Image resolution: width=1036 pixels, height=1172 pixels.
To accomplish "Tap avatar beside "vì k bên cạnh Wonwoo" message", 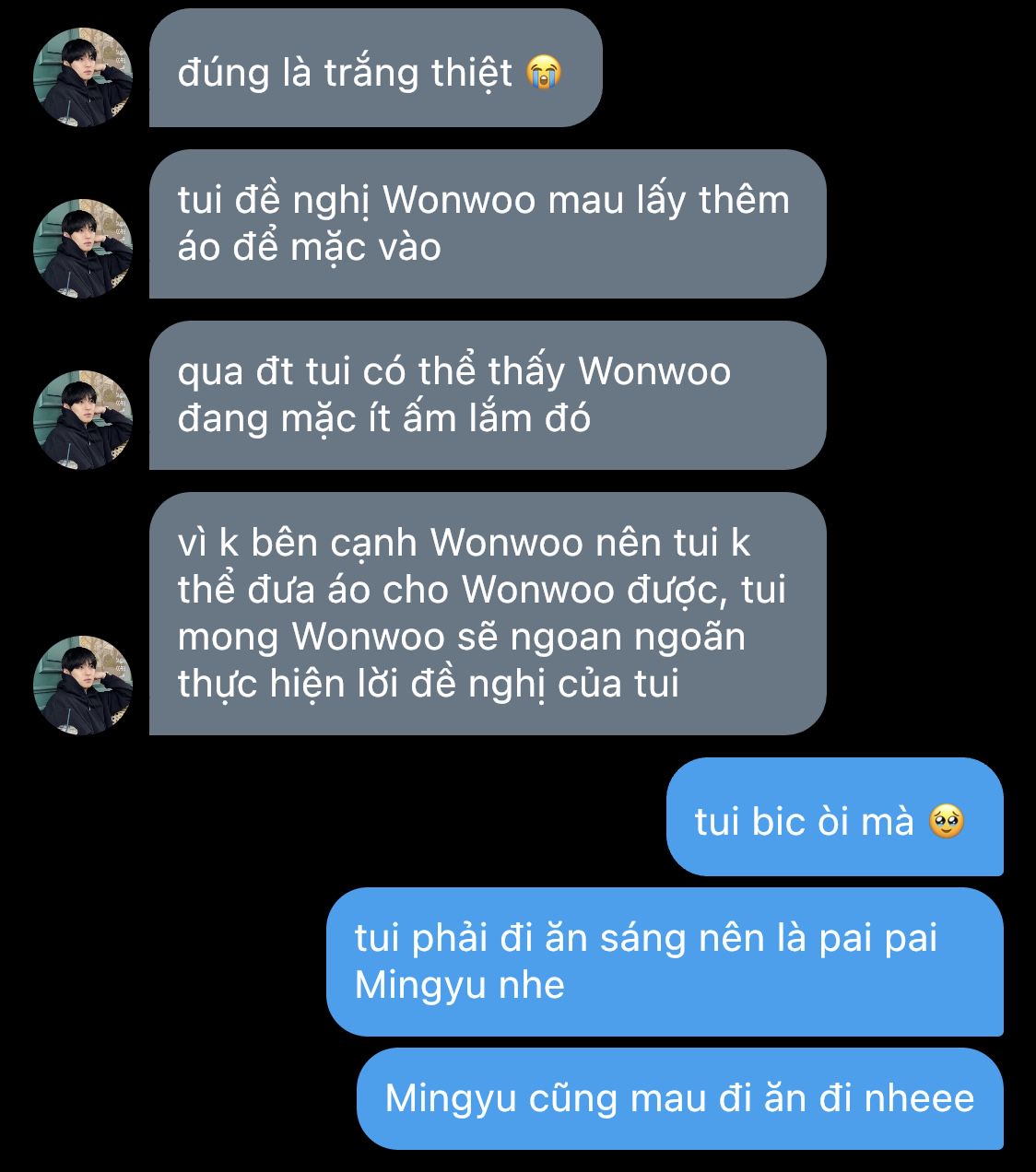I will point(83,685).
